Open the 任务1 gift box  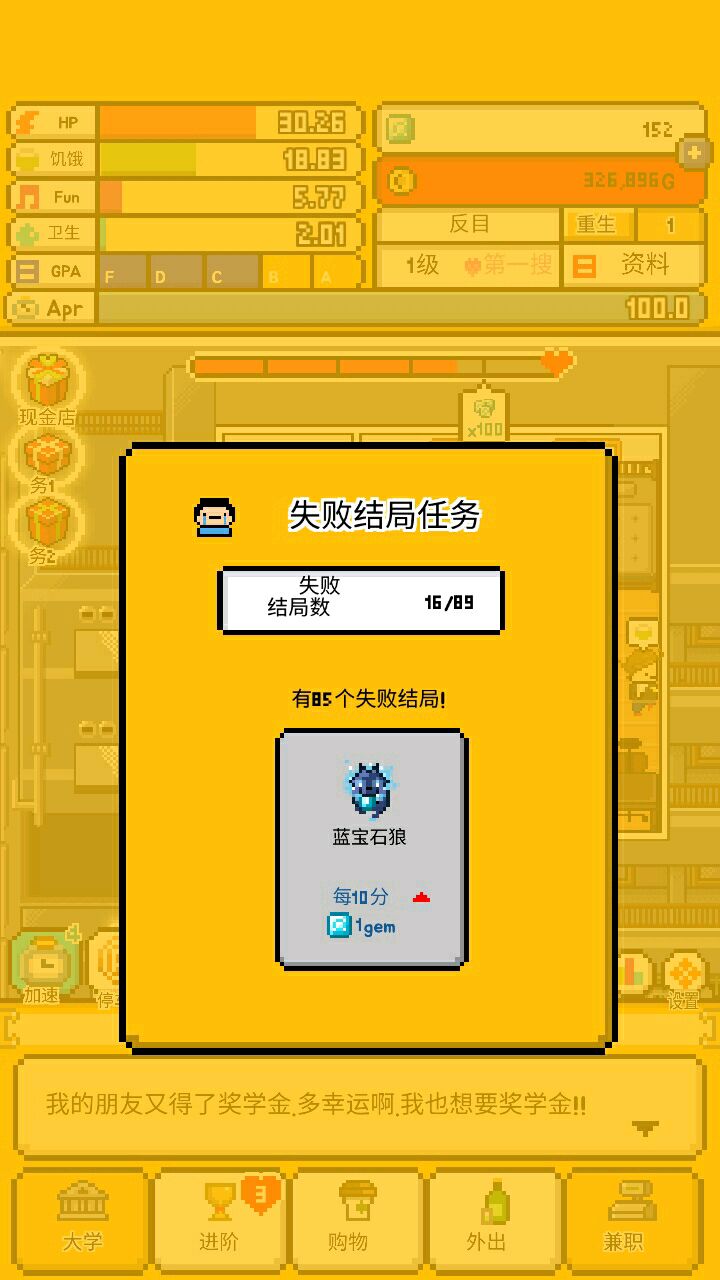point(44,457)
